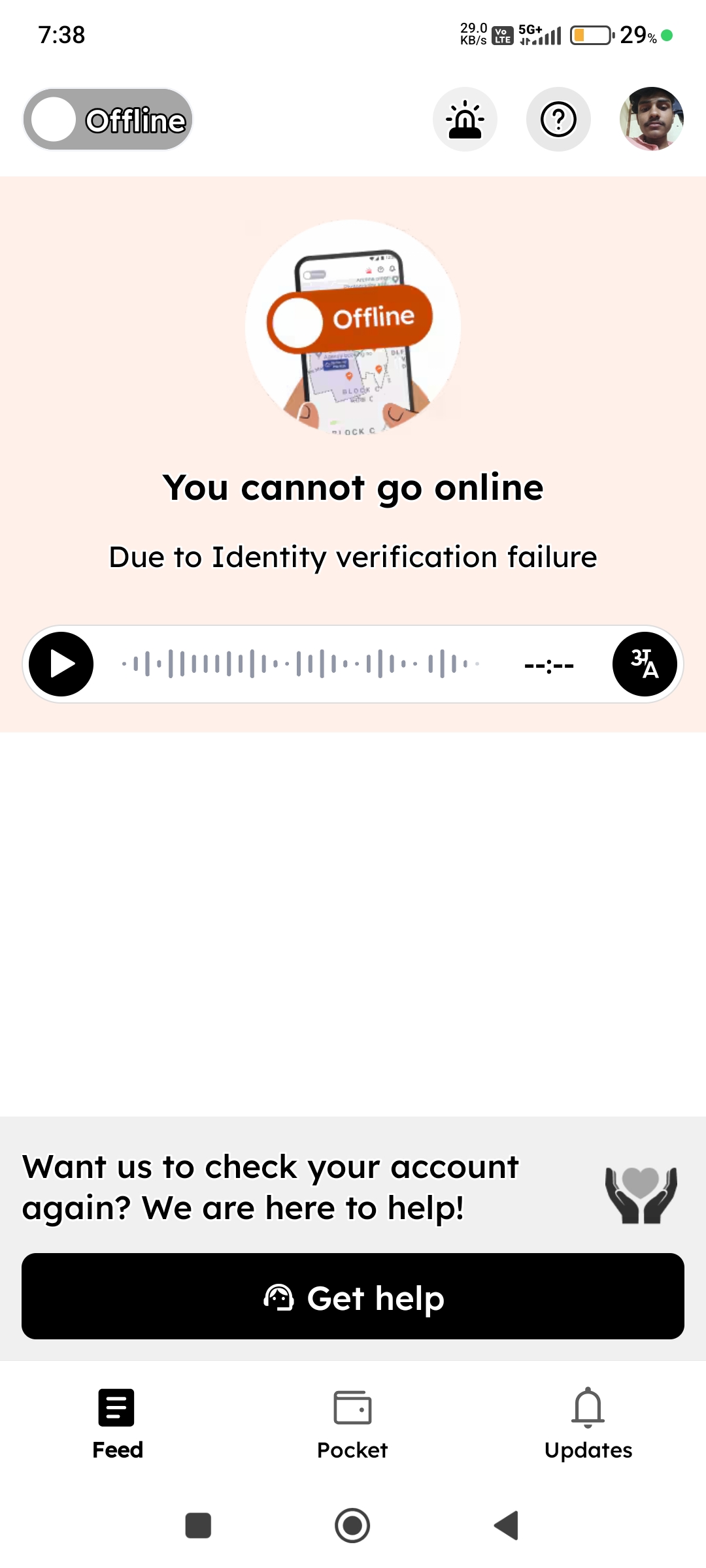Go back using system back button
706x1568 pixels.
click(x=507, y=1526)
